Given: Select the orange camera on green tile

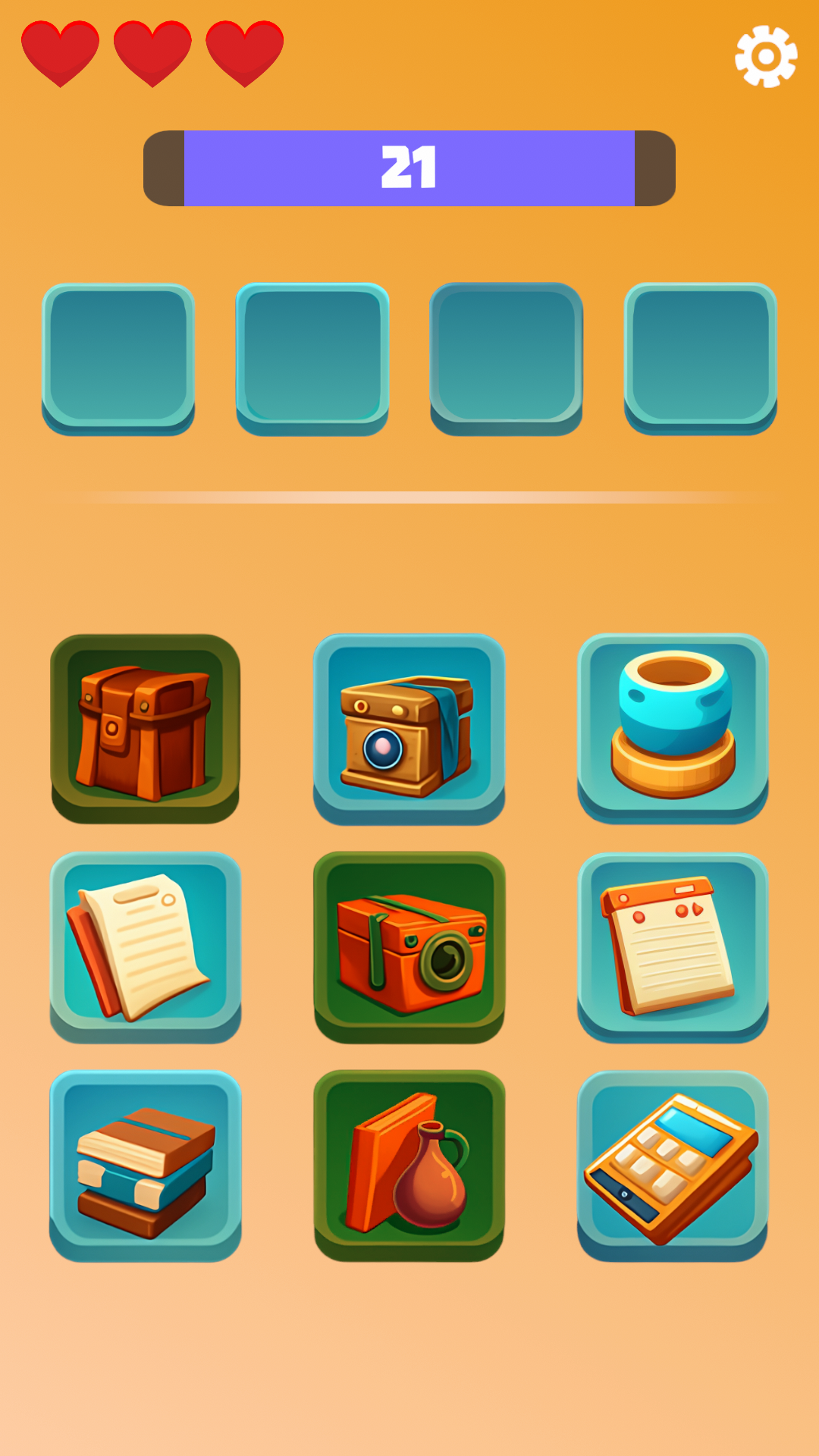Looking at the screenshot, I should (409, 946).
